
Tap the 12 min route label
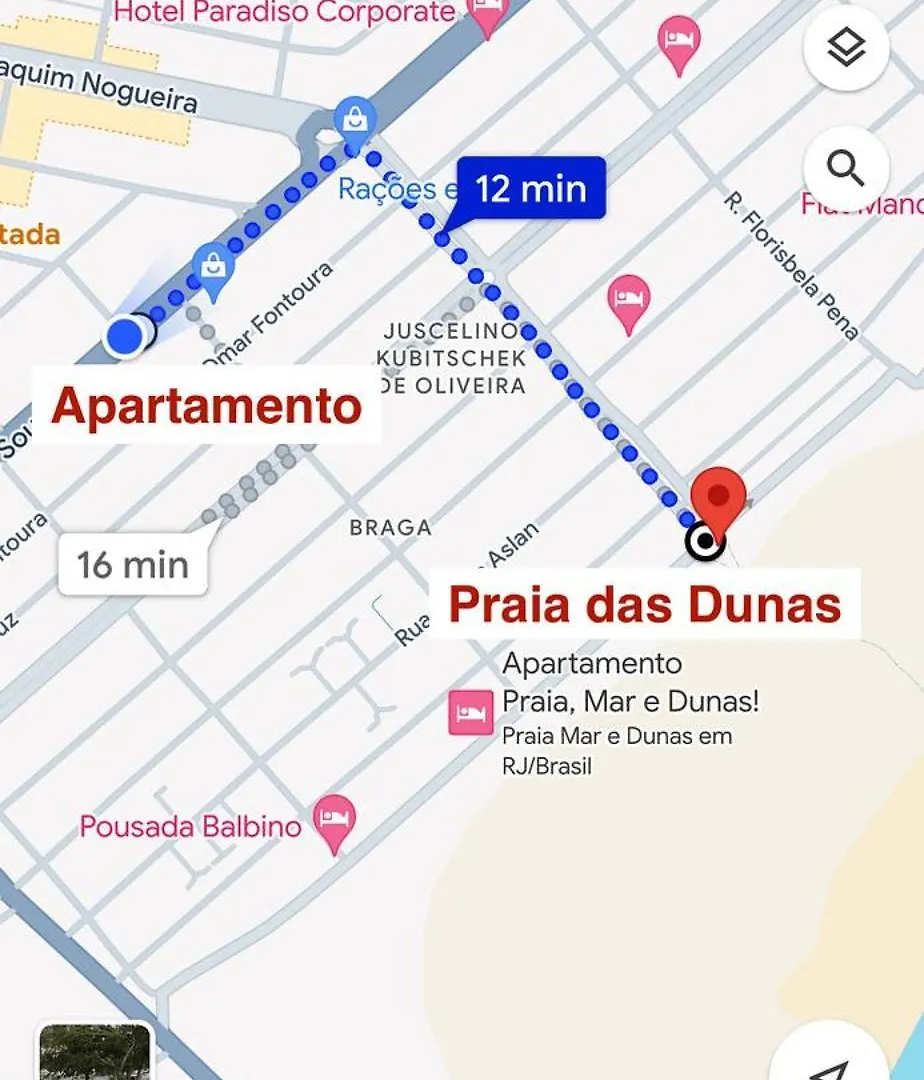click(x=530, y=188)
